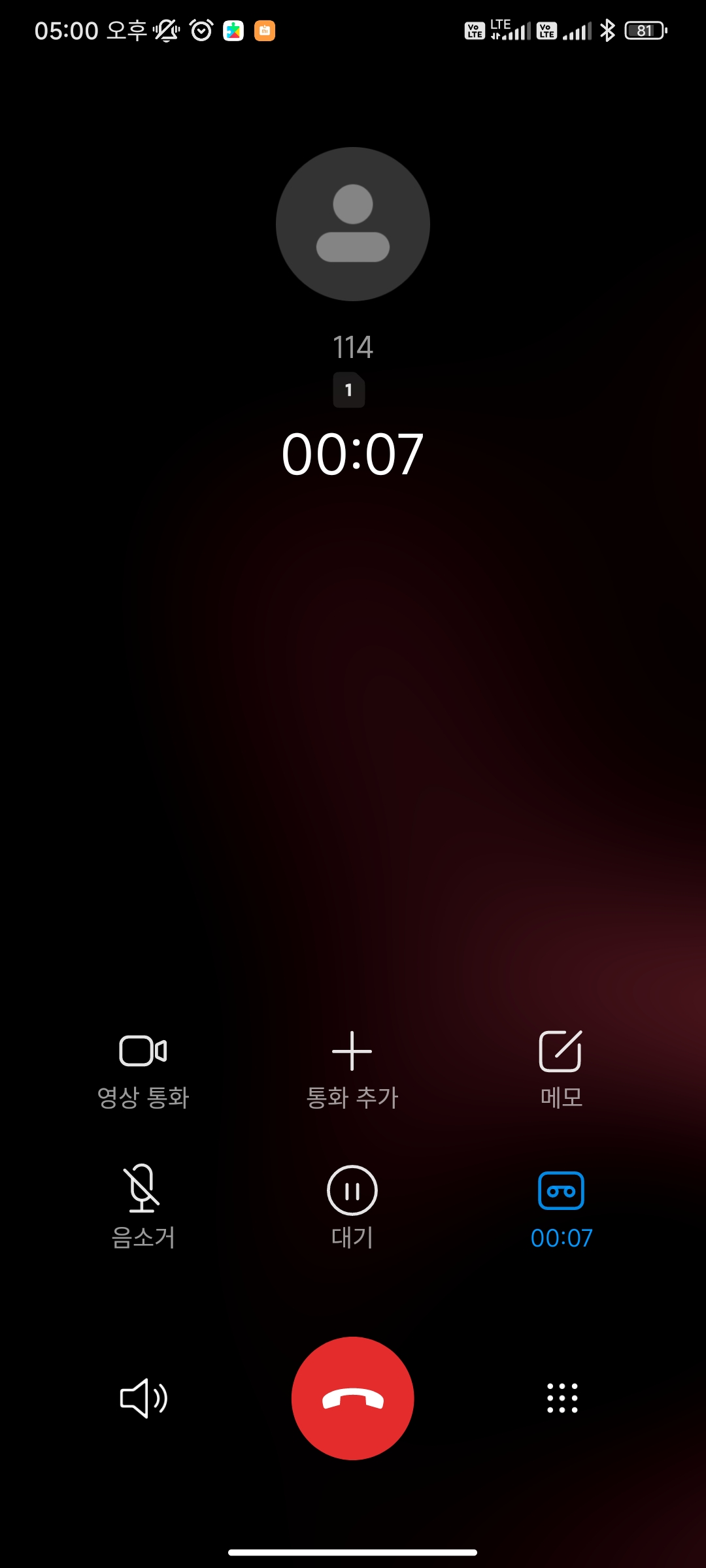Stop the call recording showing 00:07
The image size is (706, 1568).
pyautogui.click(x=561, y=1210)
